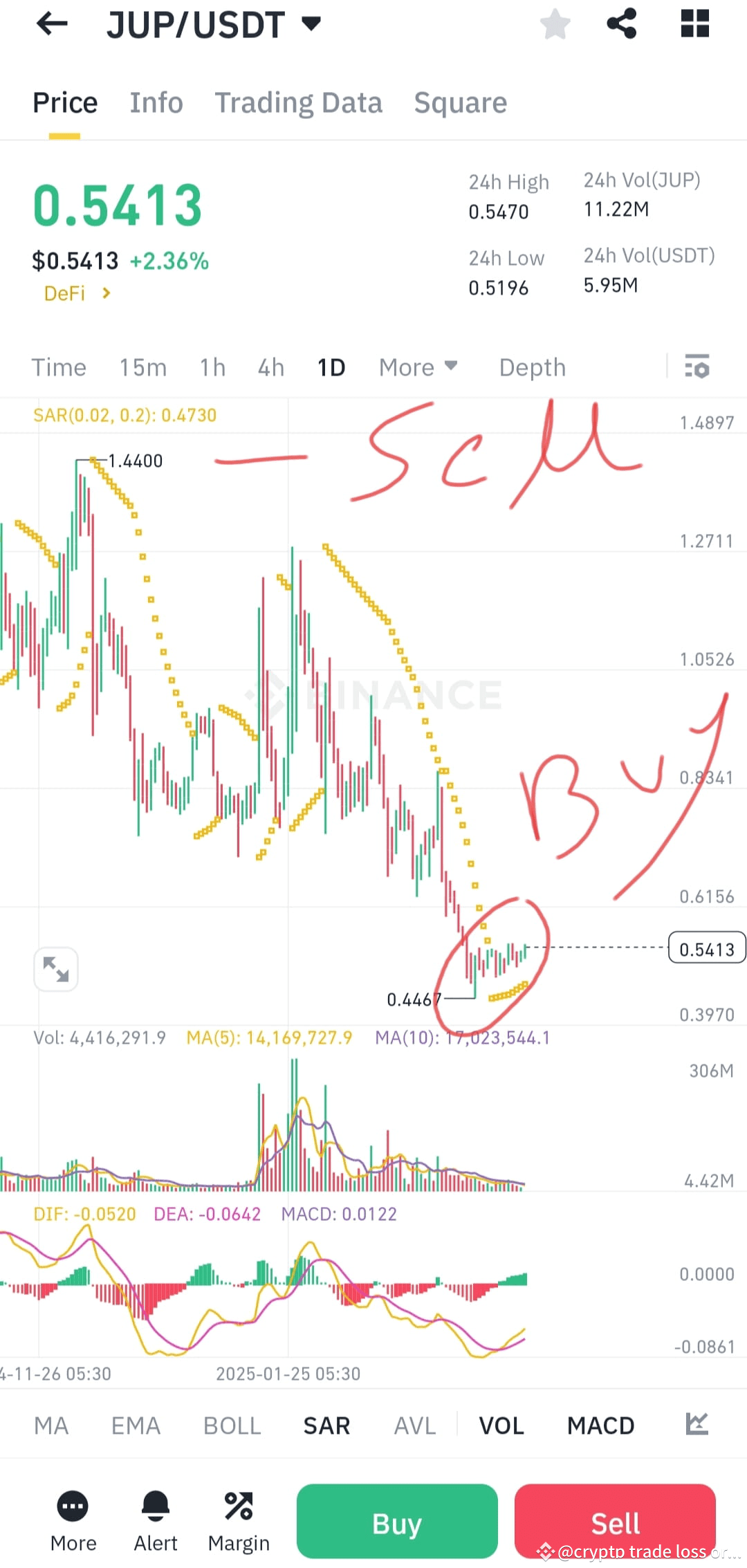
Task: Open the share icon
Action: tap(622, 24)
